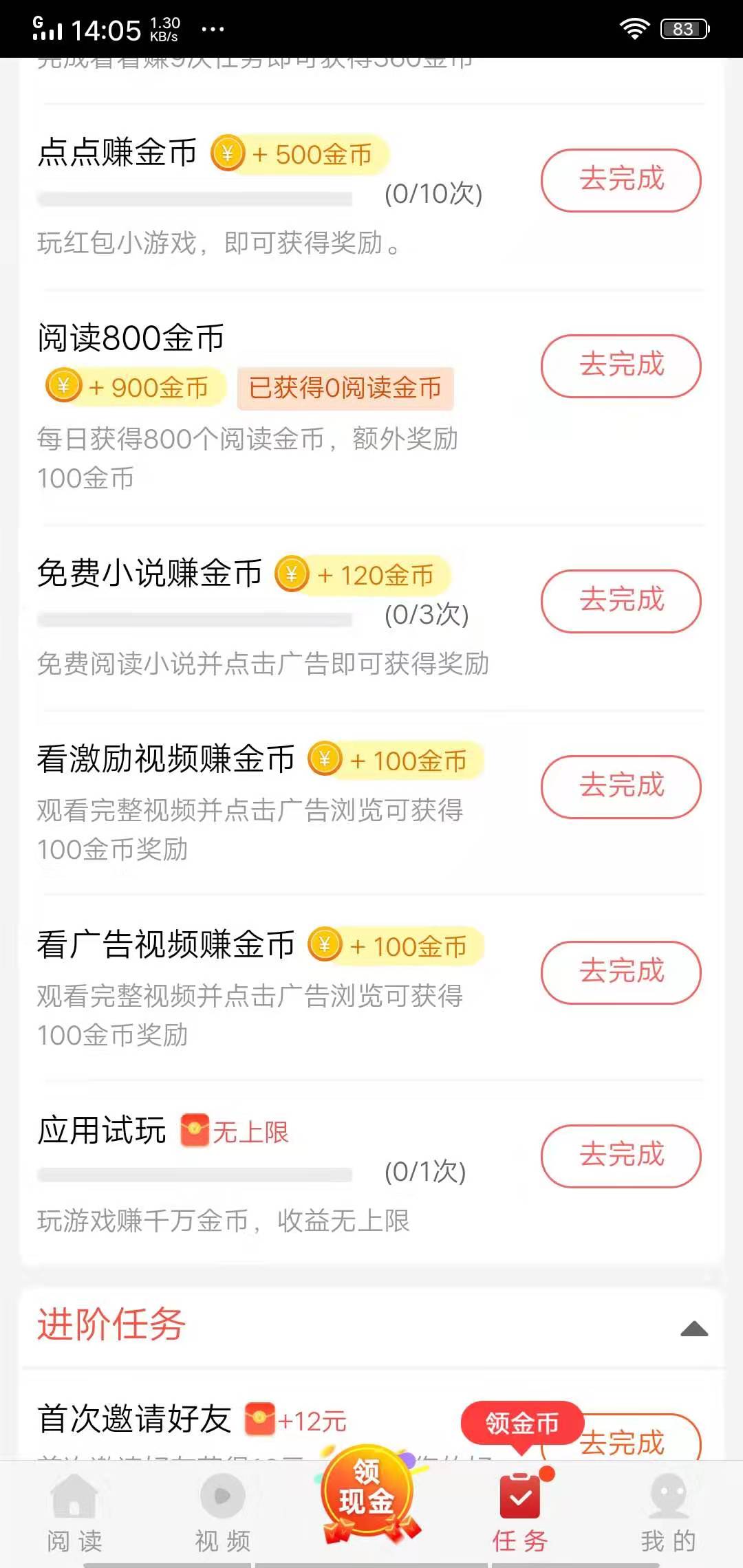
Task: Tap the coin icon in 看激励视频赚金币 row
Action: pos(325,761)
